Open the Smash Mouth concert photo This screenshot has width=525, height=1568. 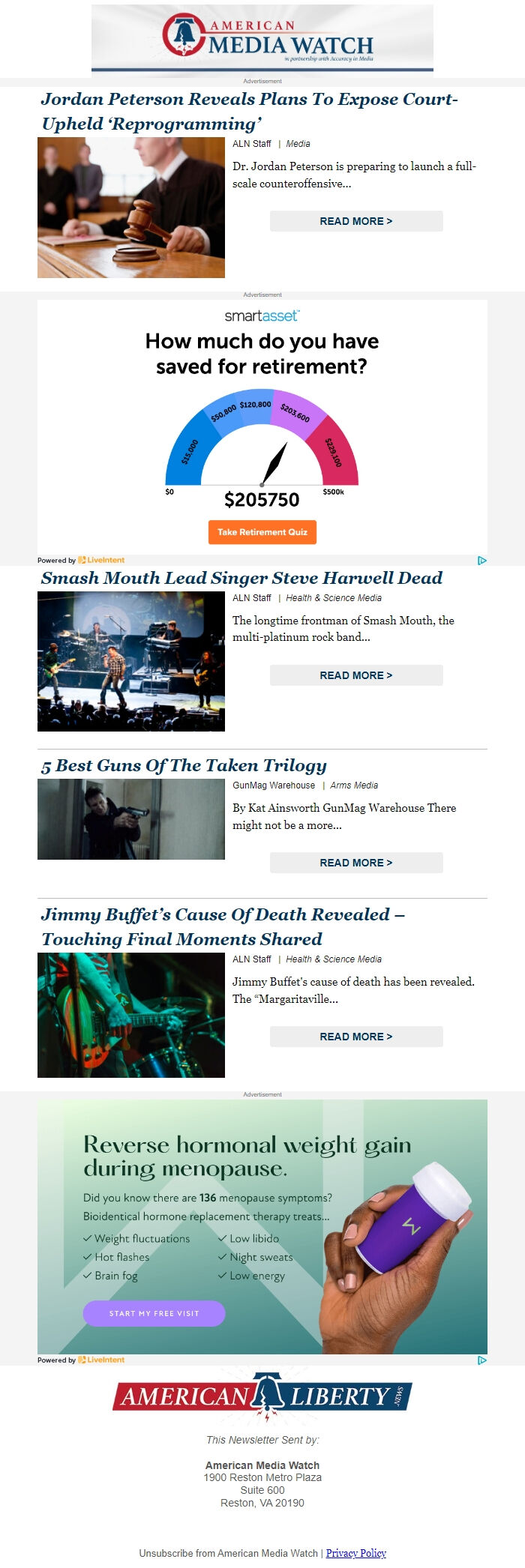131,661
